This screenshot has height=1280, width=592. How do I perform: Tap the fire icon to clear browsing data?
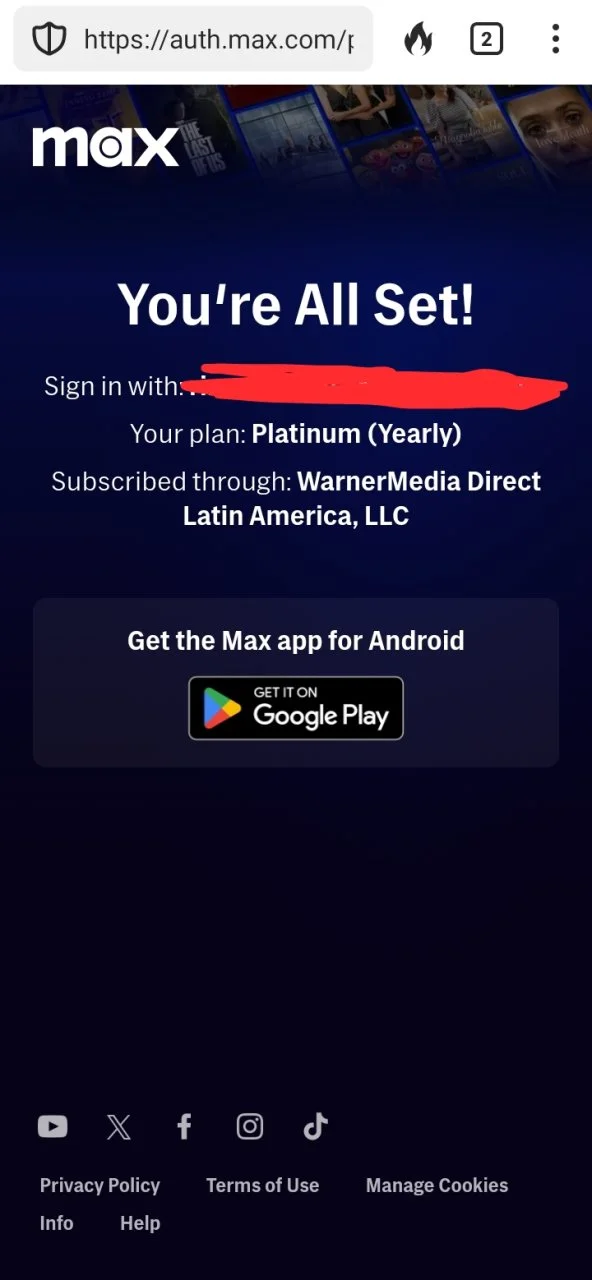[418, 40]
